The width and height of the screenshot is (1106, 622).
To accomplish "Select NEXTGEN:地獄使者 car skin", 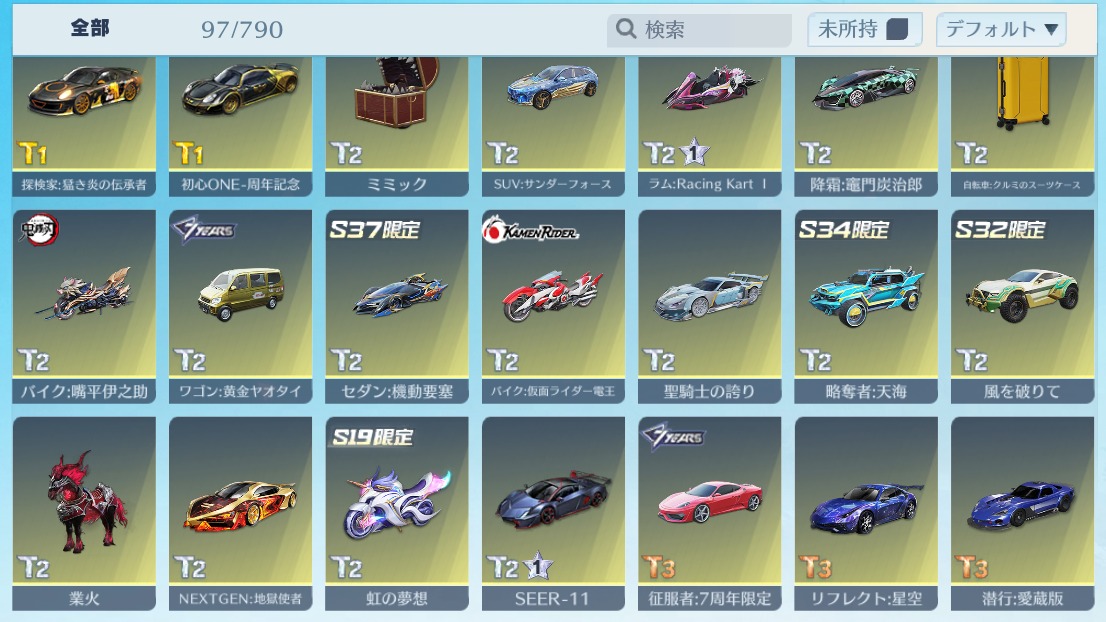I will [x=241, y=512].
